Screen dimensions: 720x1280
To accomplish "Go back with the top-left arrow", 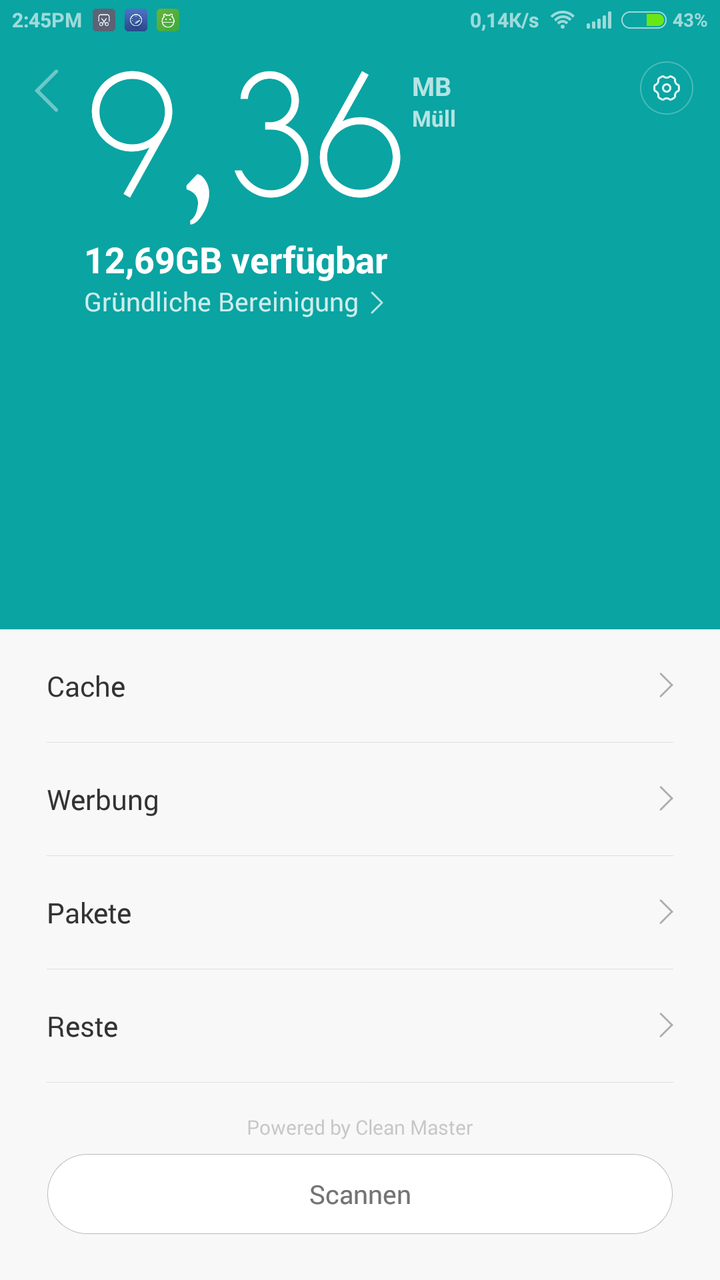I will pos(47,90).
